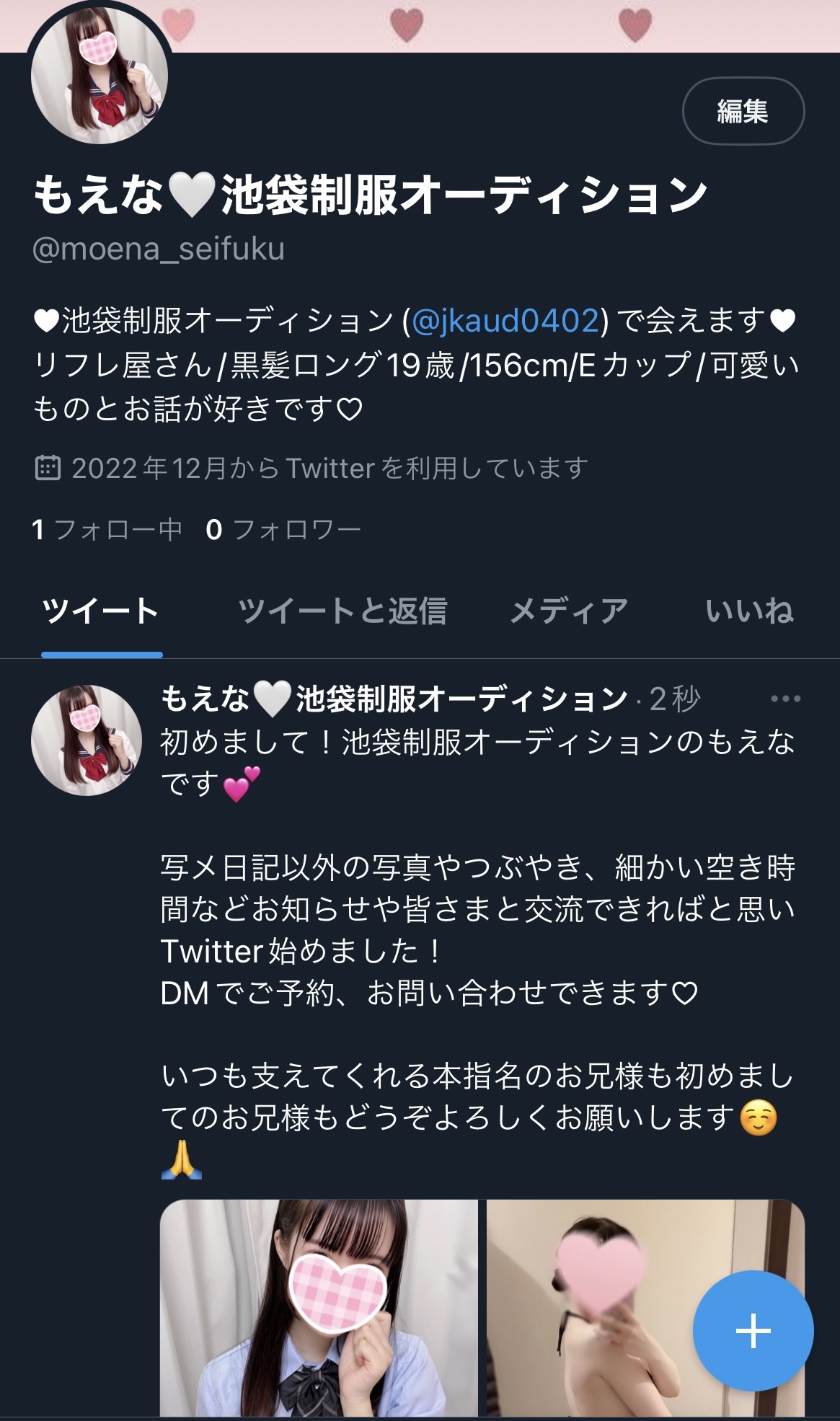Switch to the いいね tab

pos(749,611)
